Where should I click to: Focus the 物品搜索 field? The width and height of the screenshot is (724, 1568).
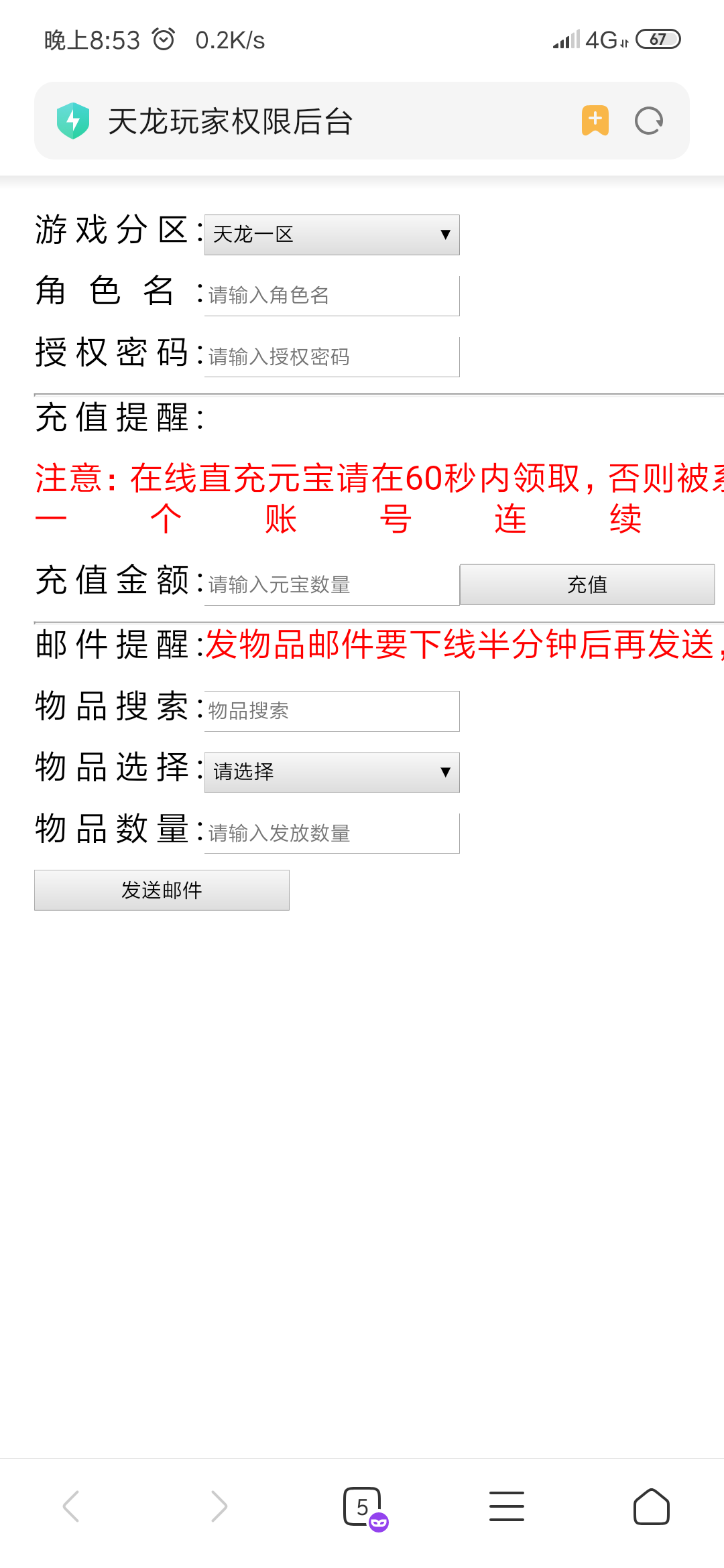click(332, 711)
